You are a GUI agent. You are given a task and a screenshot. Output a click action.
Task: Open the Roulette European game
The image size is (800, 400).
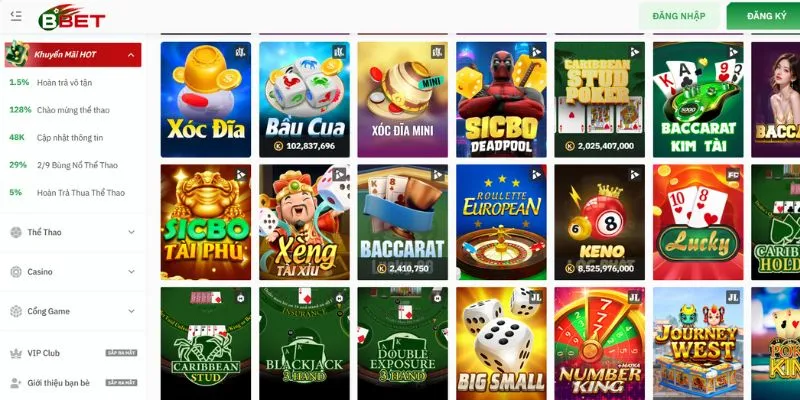pyautogui.click(x=501, y=221)
